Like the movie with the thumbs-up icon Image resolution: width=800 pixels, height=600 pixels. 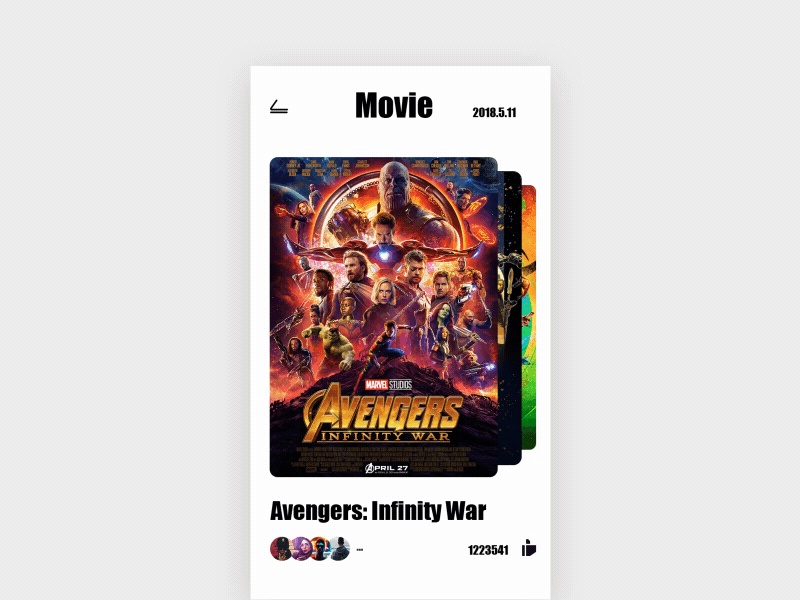[529, 548]
